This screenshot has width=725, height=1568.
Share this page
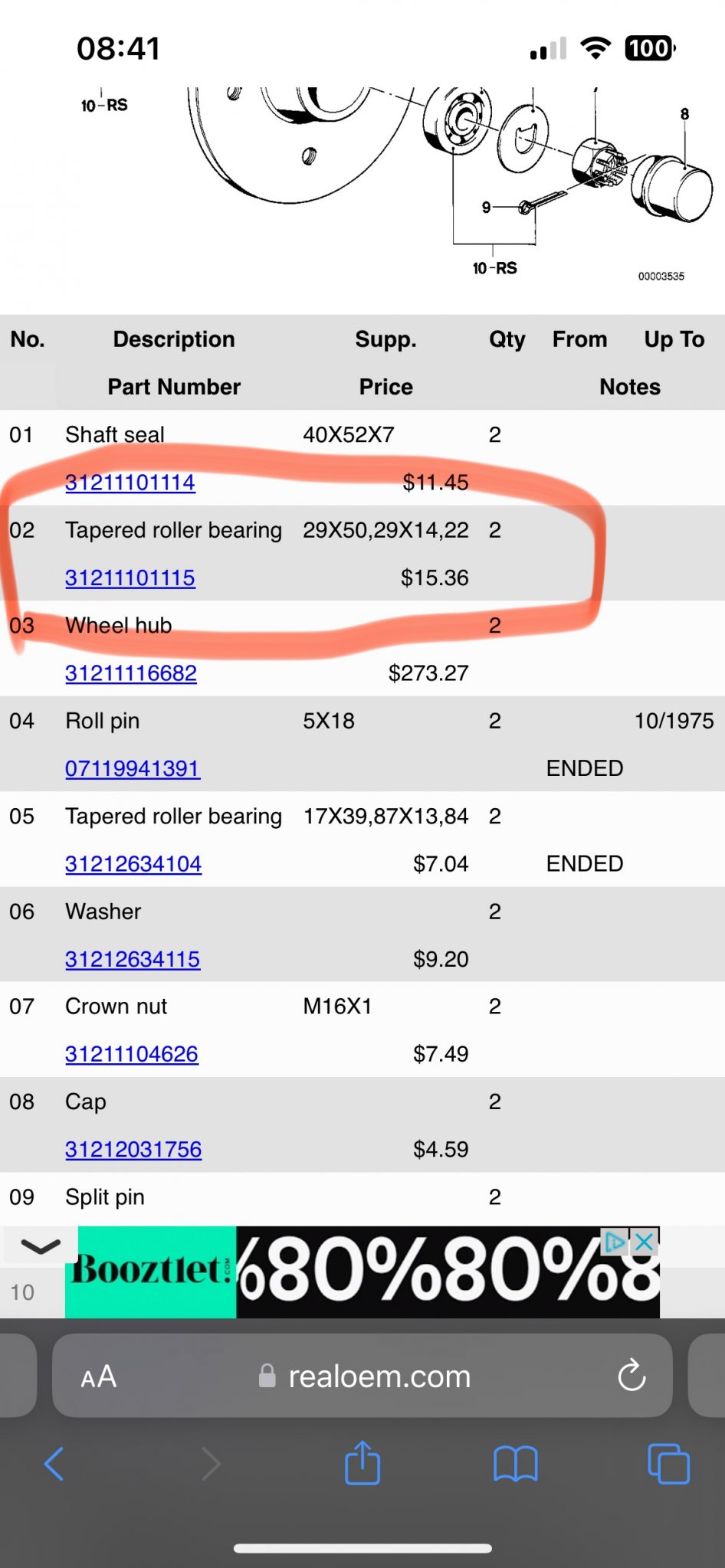362,1462
